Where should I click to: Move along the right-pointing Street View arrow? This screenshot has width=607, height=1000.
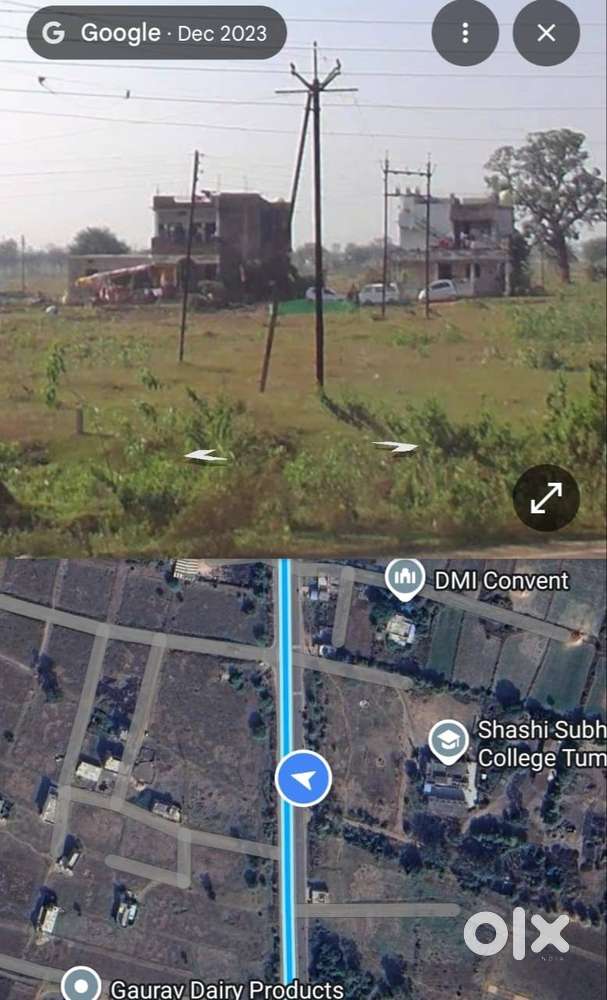(395, 447)
